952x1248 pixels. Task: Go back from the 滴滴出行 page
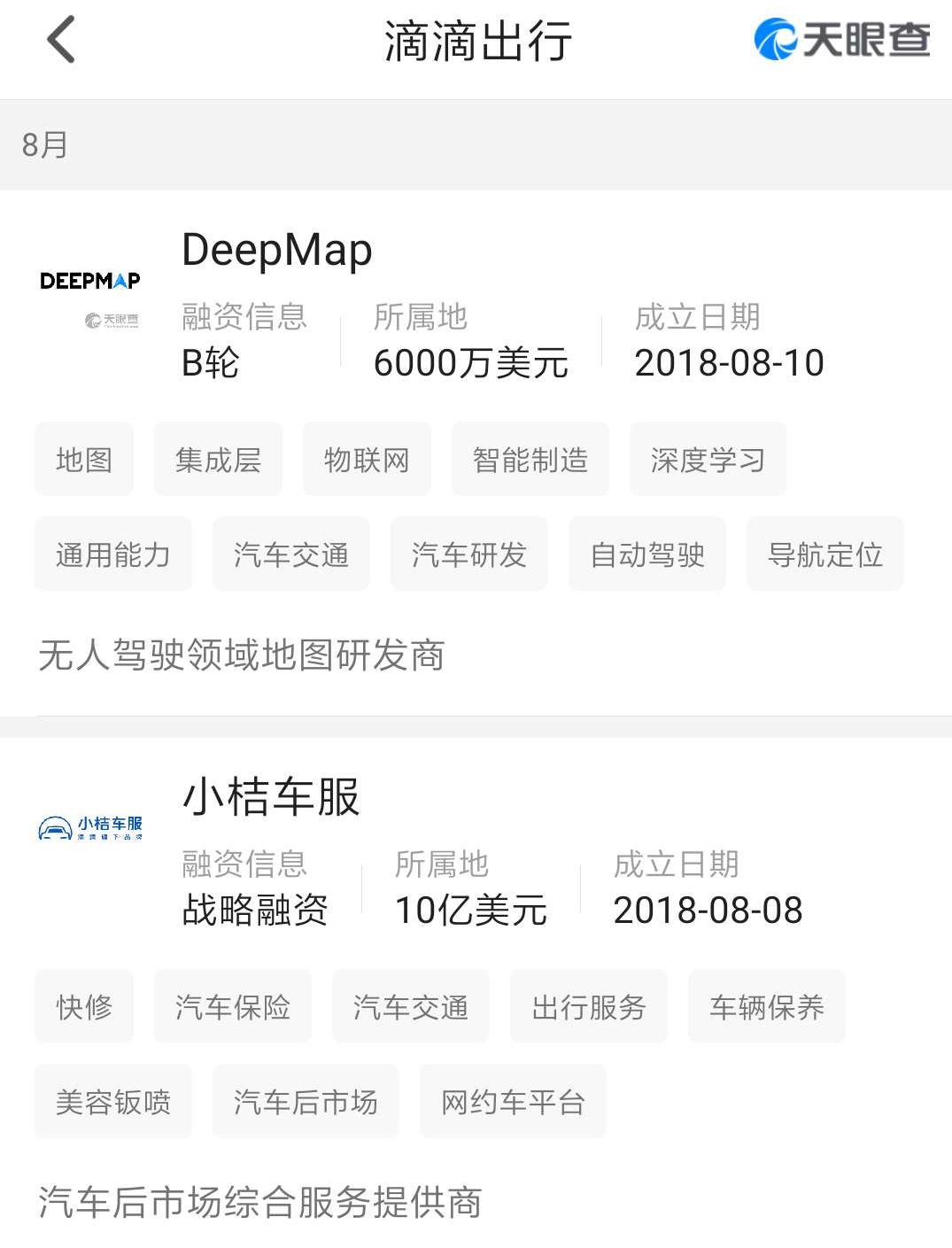click(x=60, y=41)
